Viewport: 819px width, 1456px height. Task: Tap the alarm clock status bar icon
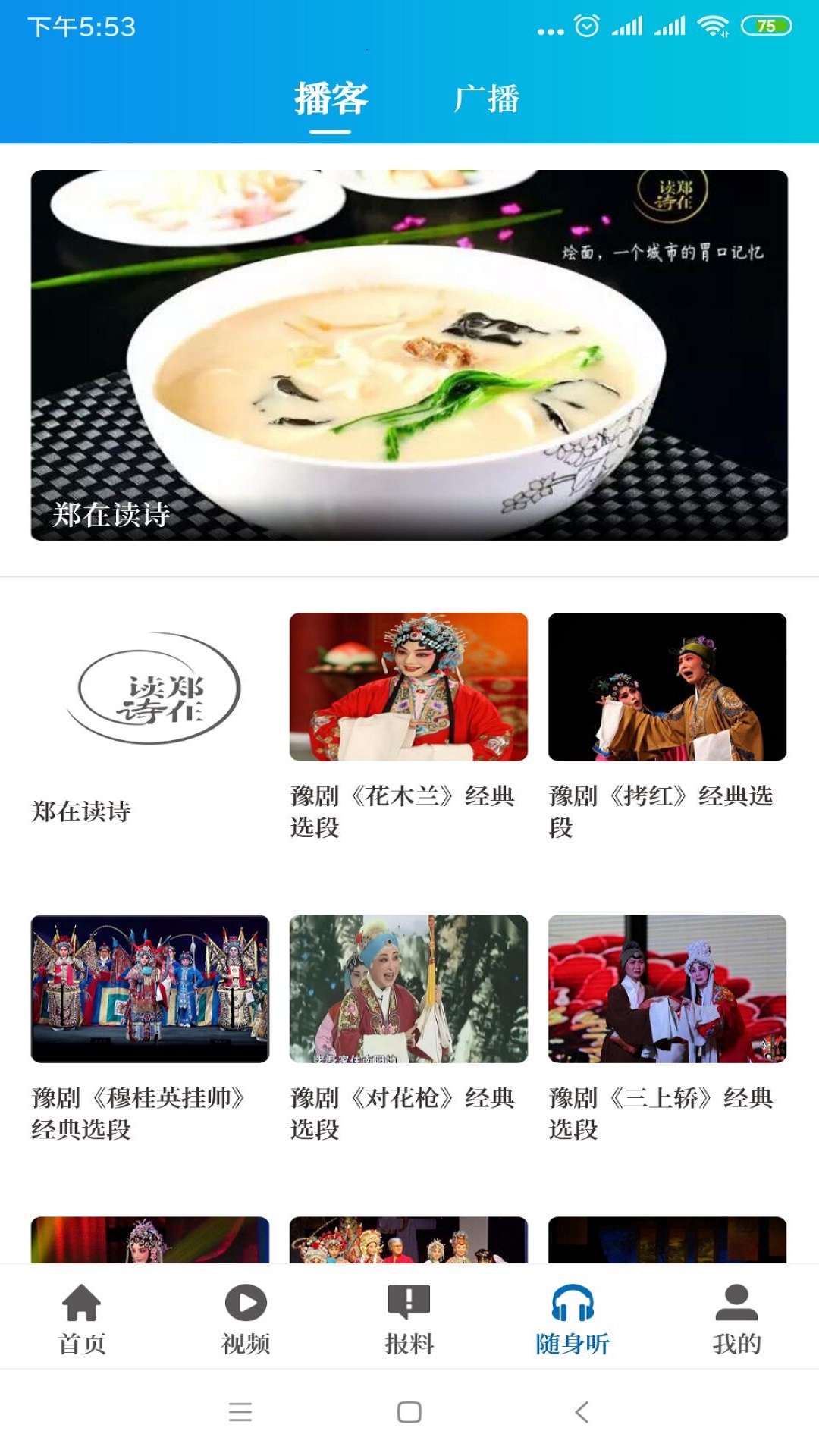(585, 24)
